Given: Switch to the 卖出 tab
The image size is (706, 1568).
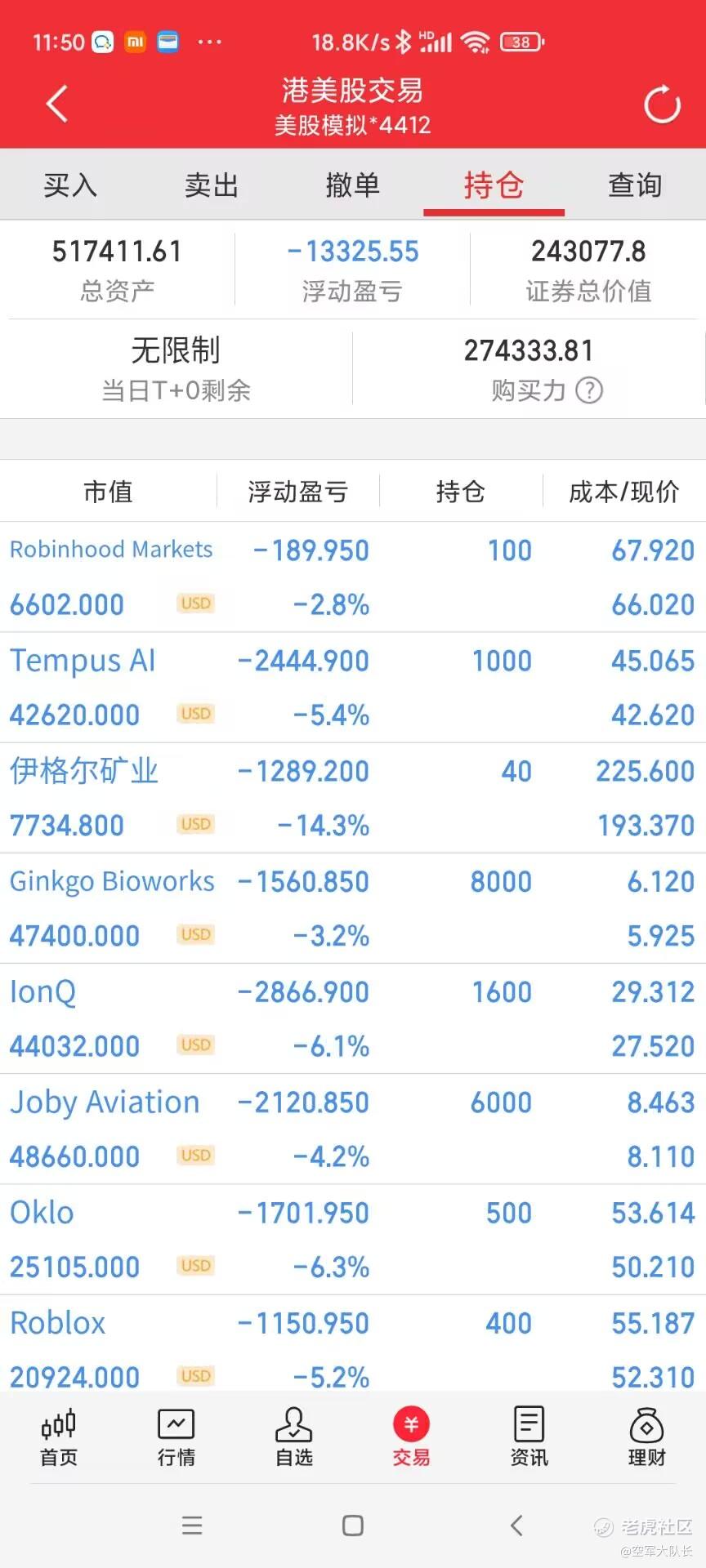Looking at the screenshot, I should (212, 185).
